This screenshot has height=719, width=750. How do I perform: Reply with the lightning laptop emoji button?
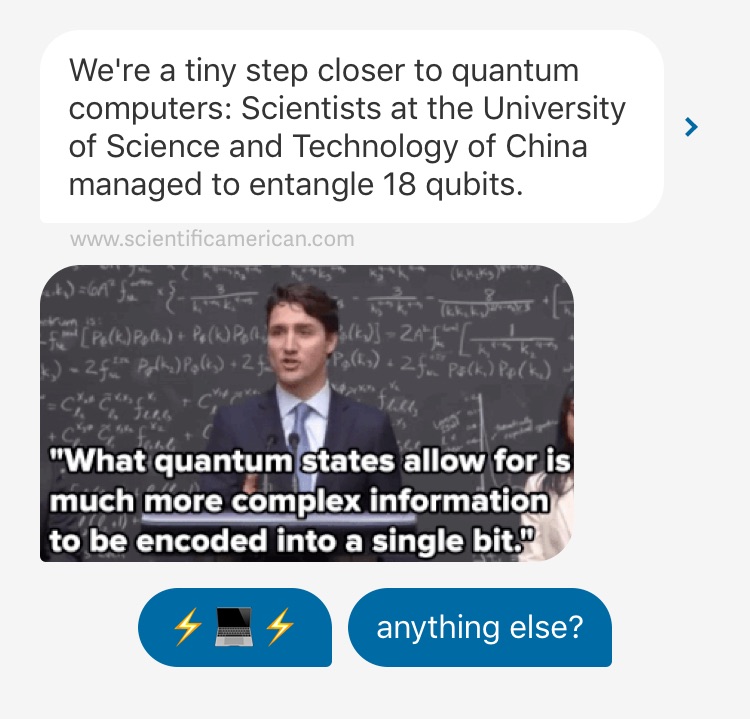point(234,628)
